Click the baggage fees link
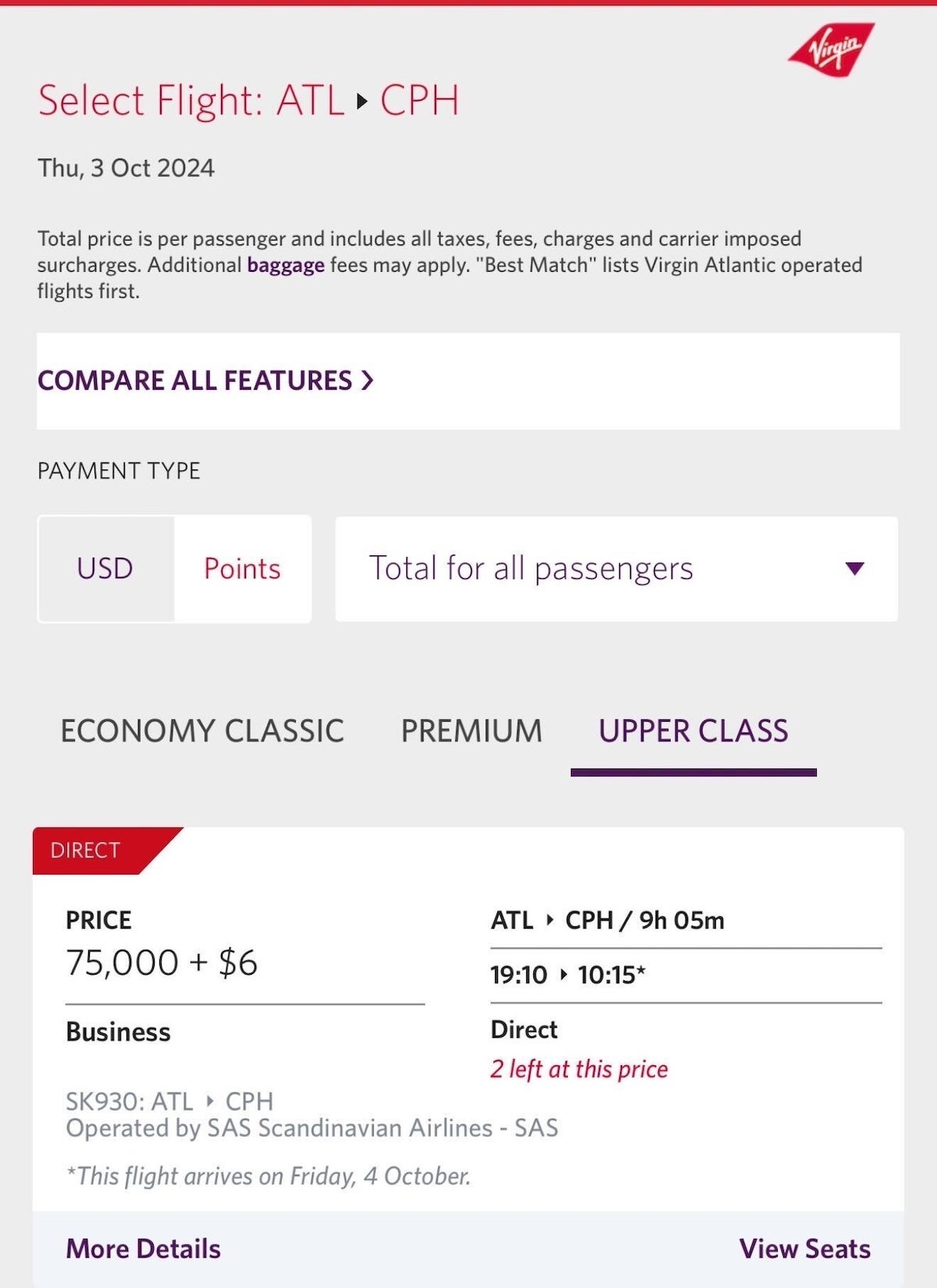This screenshot has height=1288, width=937. pyautogui.click(x=284, y=265)
